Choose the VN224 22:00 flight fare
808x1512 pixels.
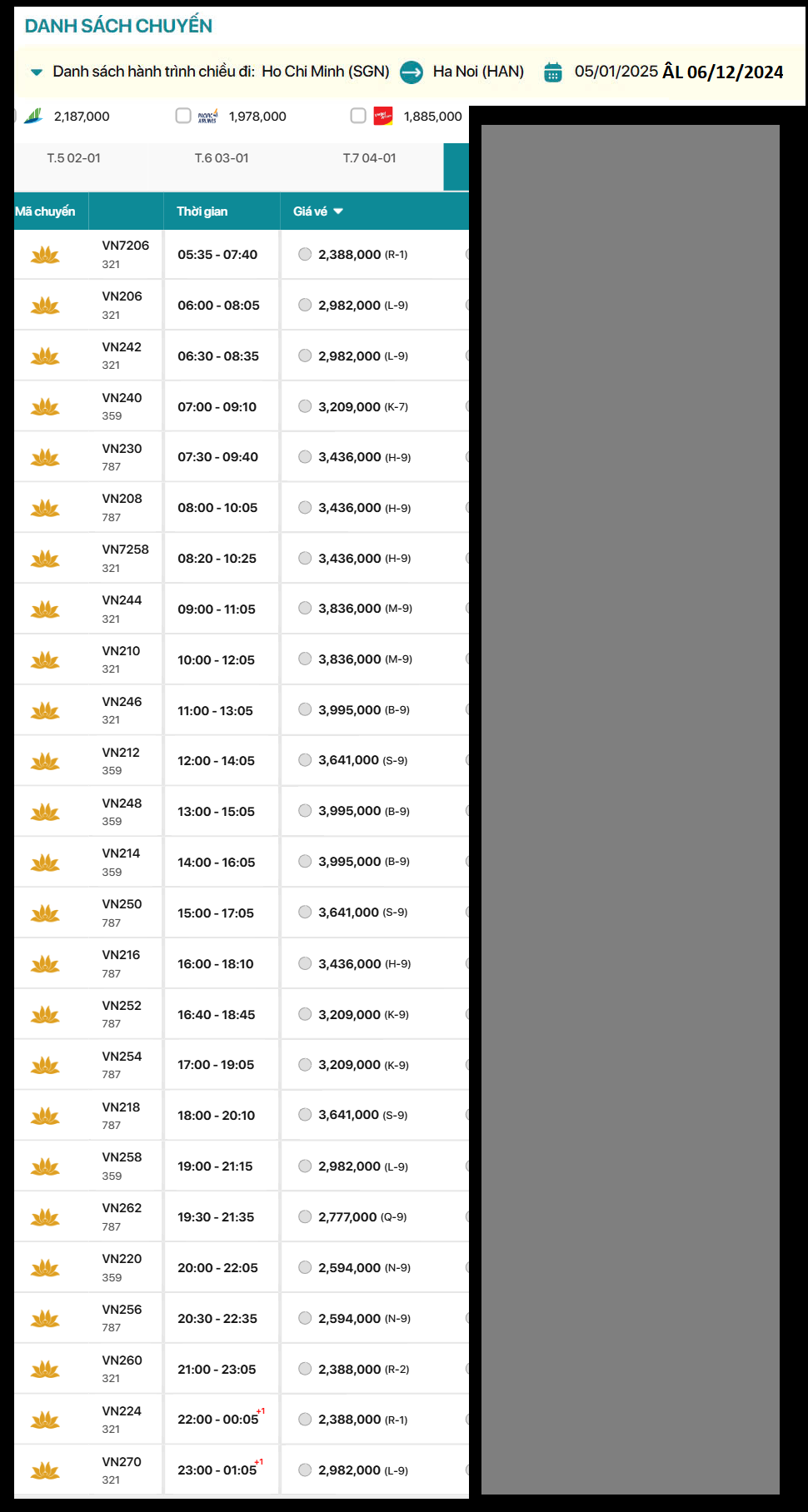pyautogui.click(x=305, y=1420)
